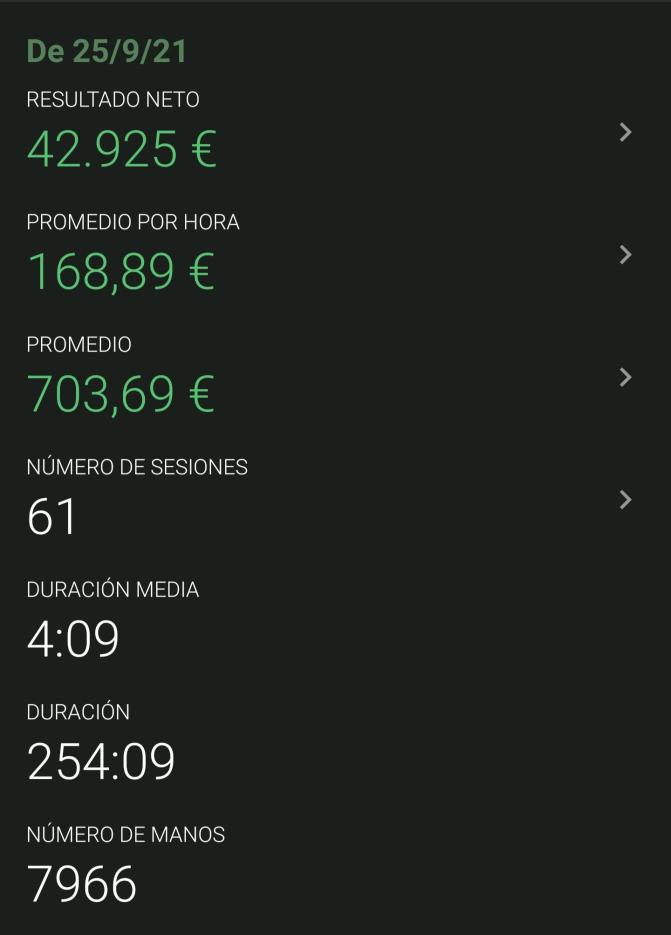Show the Número de Sesiones list
This screenshot has height=935, width=671.
(625, 499)
